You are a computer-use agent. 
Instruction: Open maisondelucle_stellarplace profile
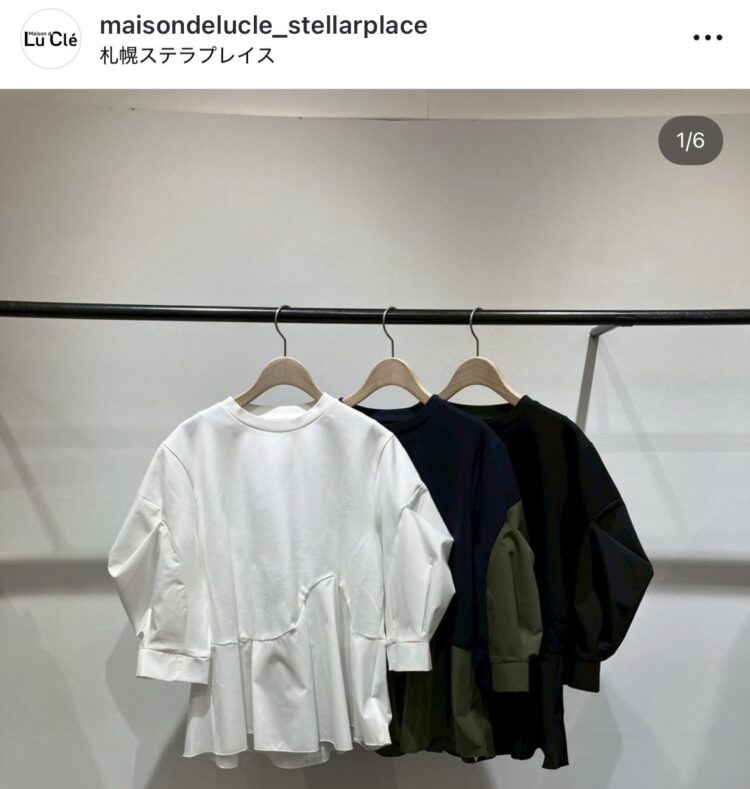click(263, 25)
